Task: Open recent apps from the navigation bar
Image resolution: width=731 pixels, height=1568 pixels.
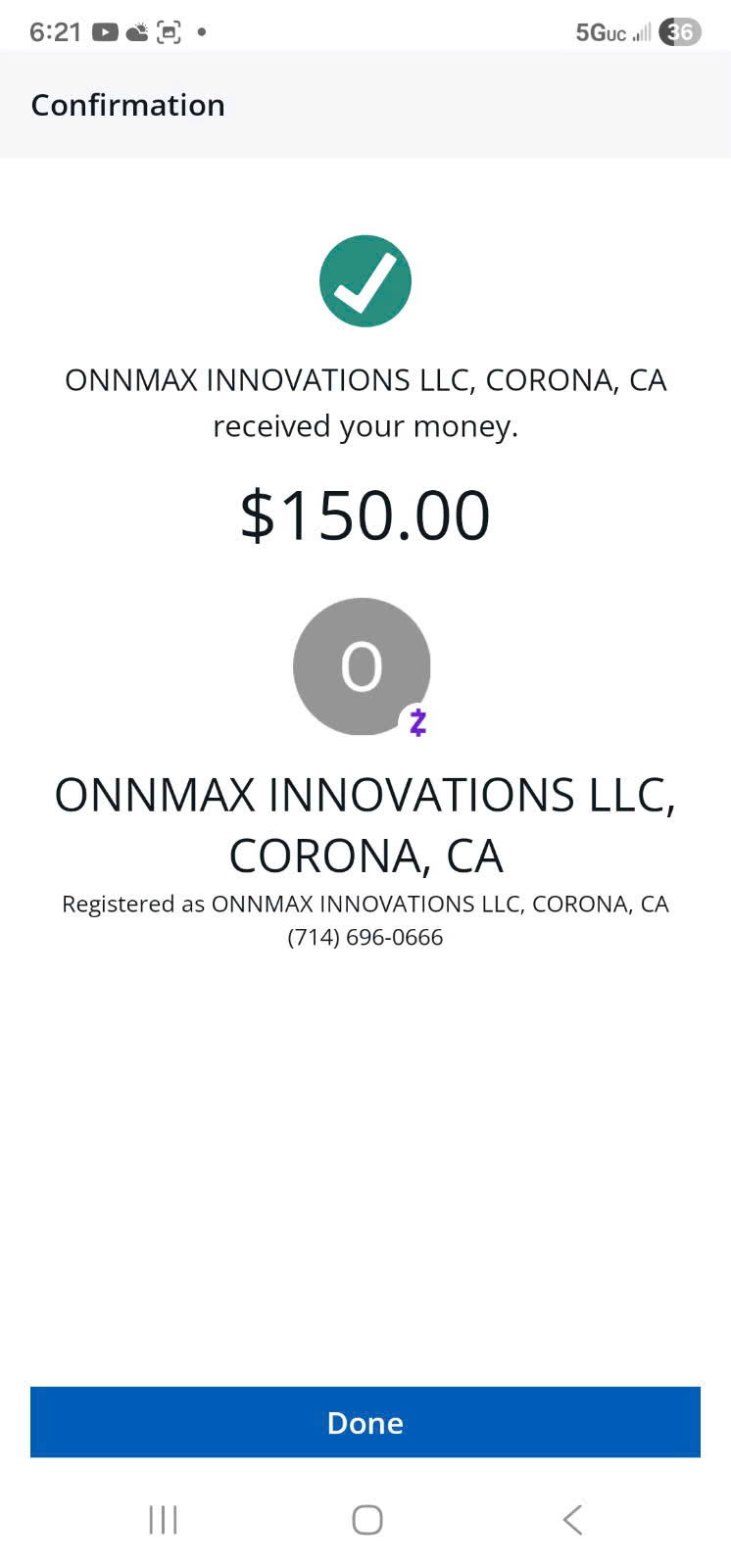Action: click(x=163, y=1520)
